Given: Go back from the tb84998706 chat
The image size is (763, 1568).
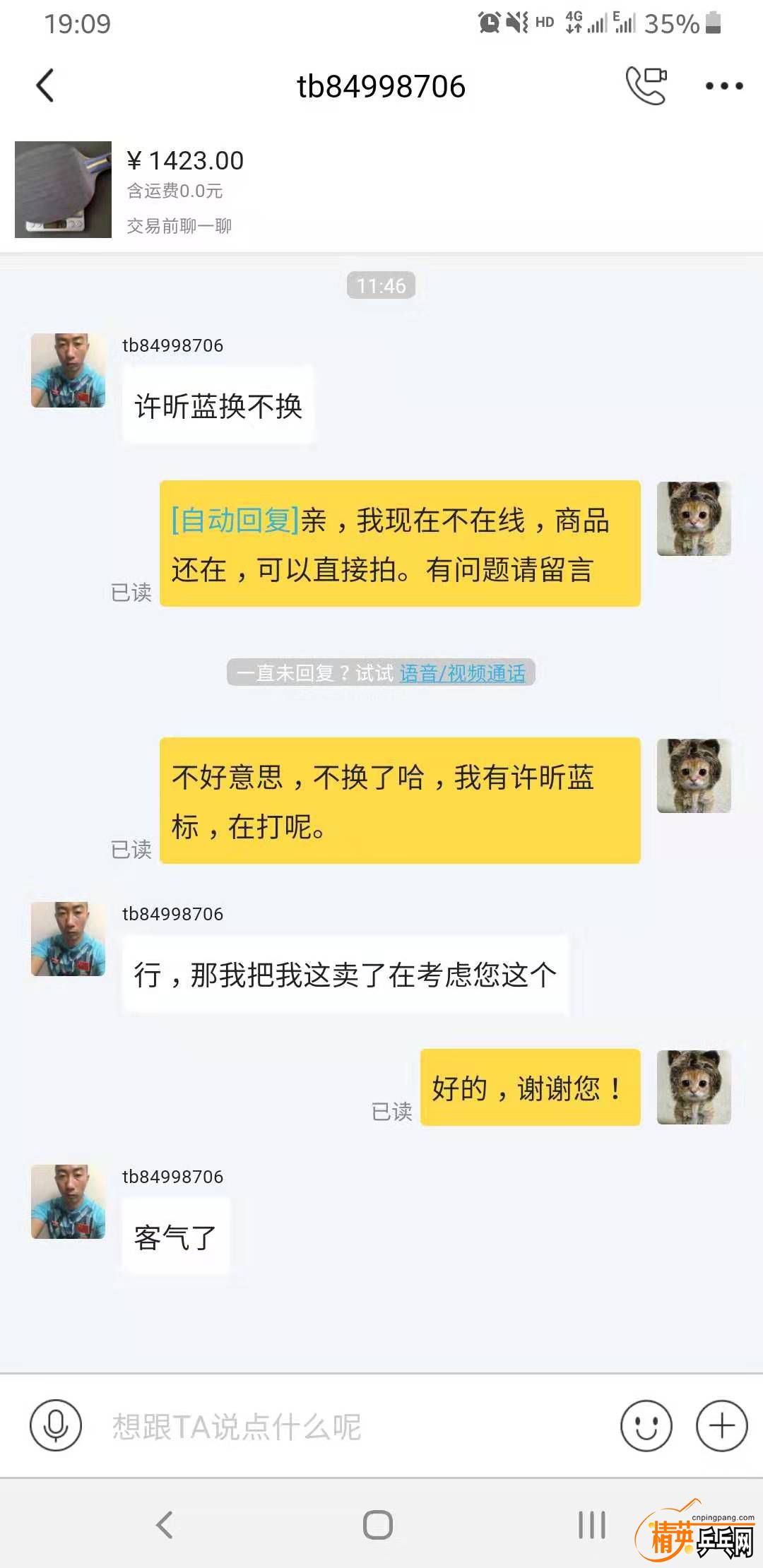Looking at the screenshot, I should tap(45, 86).
